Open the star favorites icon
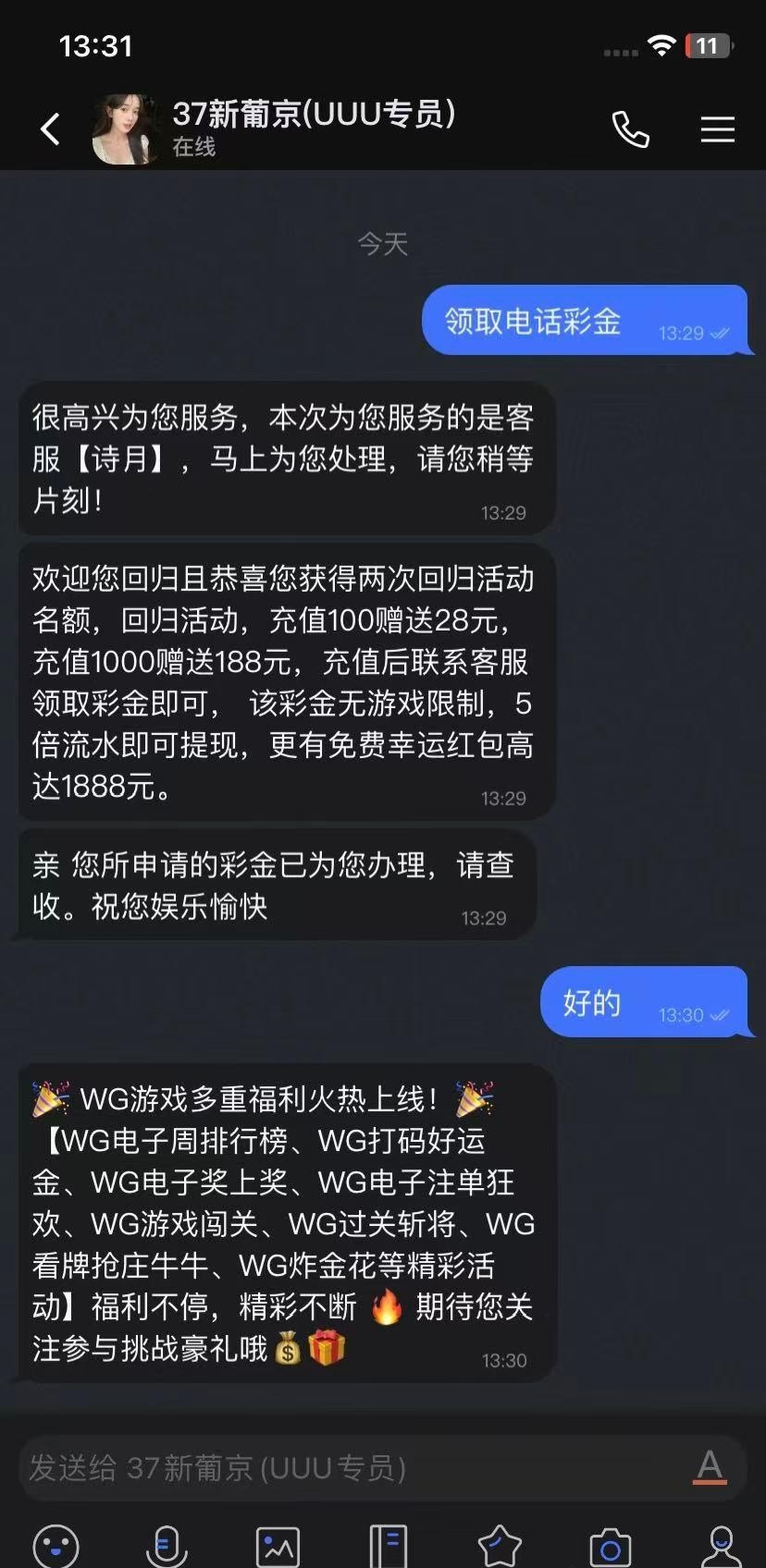Viewport: 766px width, 1568px height. (x=500, y=1546)
